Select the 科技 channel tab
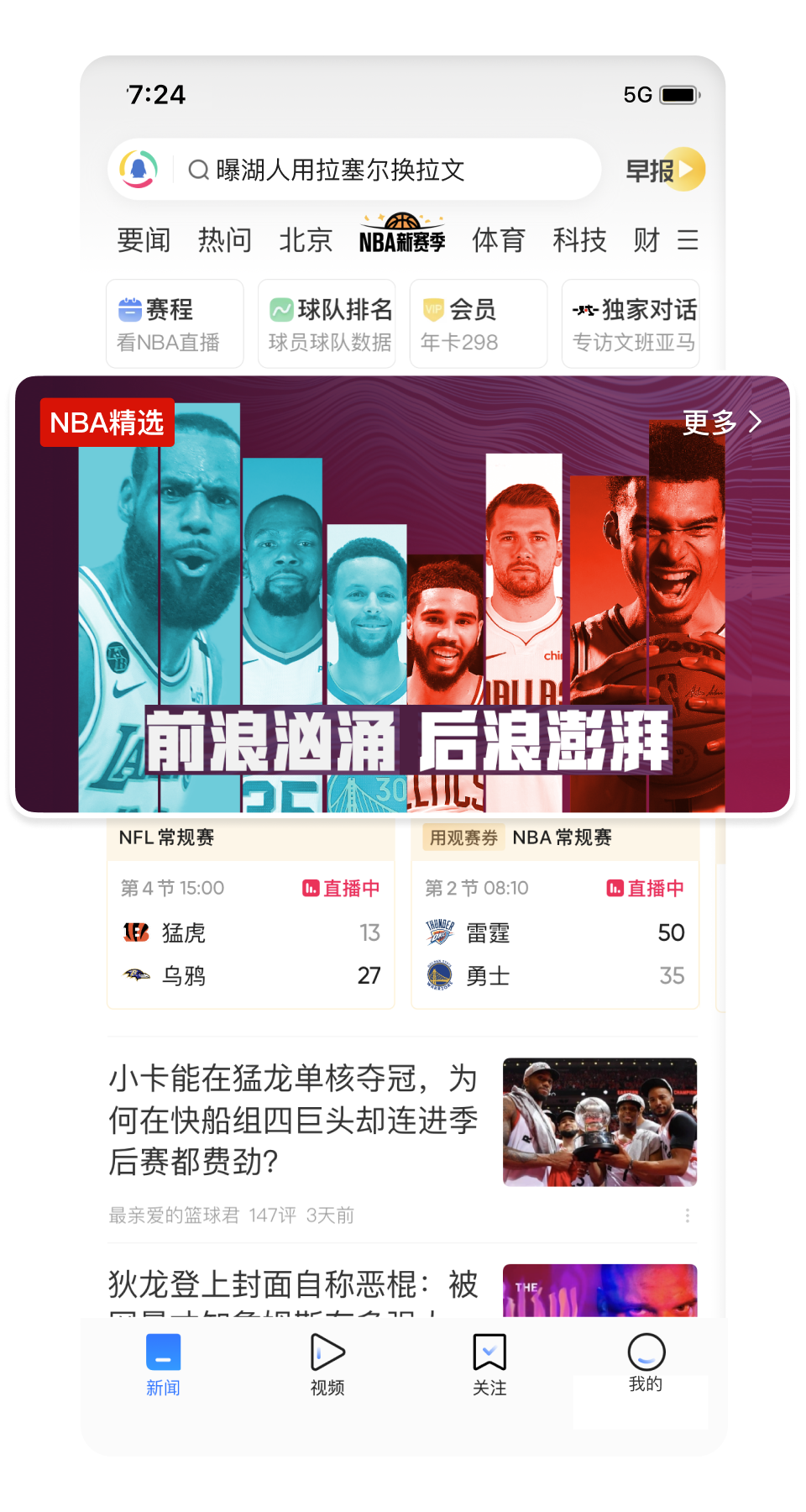 tap(578, 240)
